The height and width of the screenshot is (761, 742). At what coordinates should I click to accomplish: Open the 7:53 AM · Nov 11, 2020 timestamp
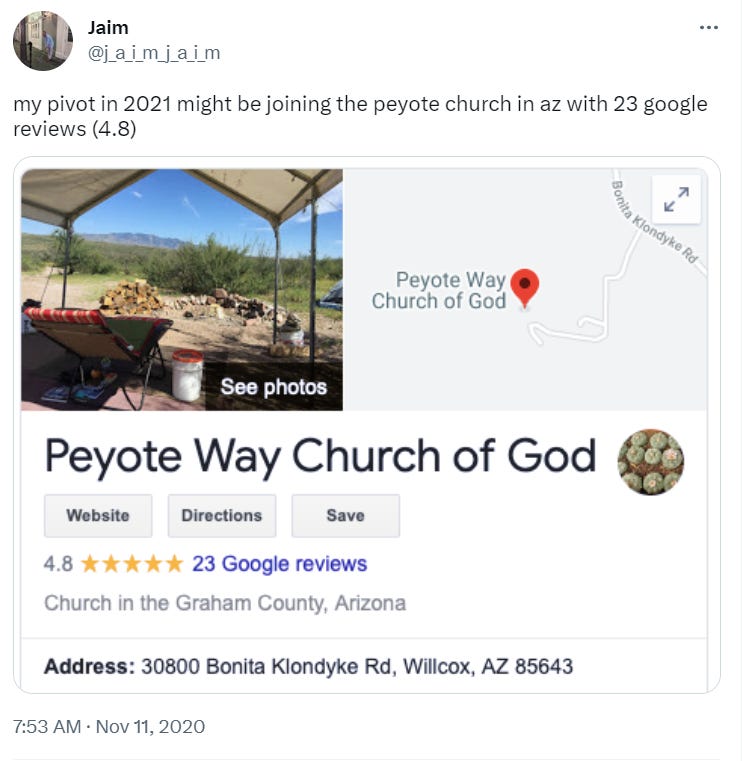point(109,726)
